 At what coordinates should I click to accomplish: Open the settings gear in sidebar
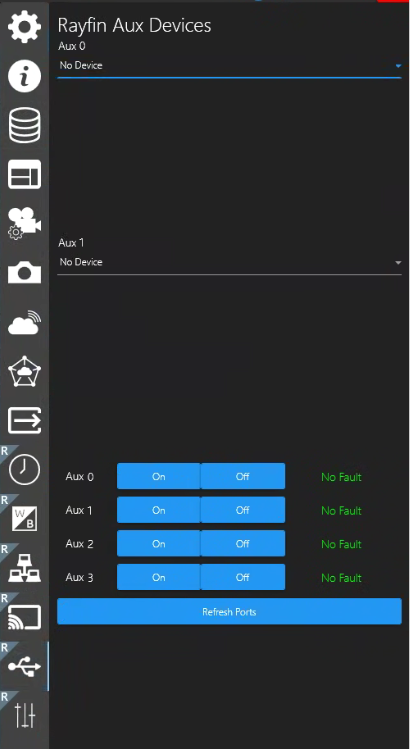tap(24, 27)
